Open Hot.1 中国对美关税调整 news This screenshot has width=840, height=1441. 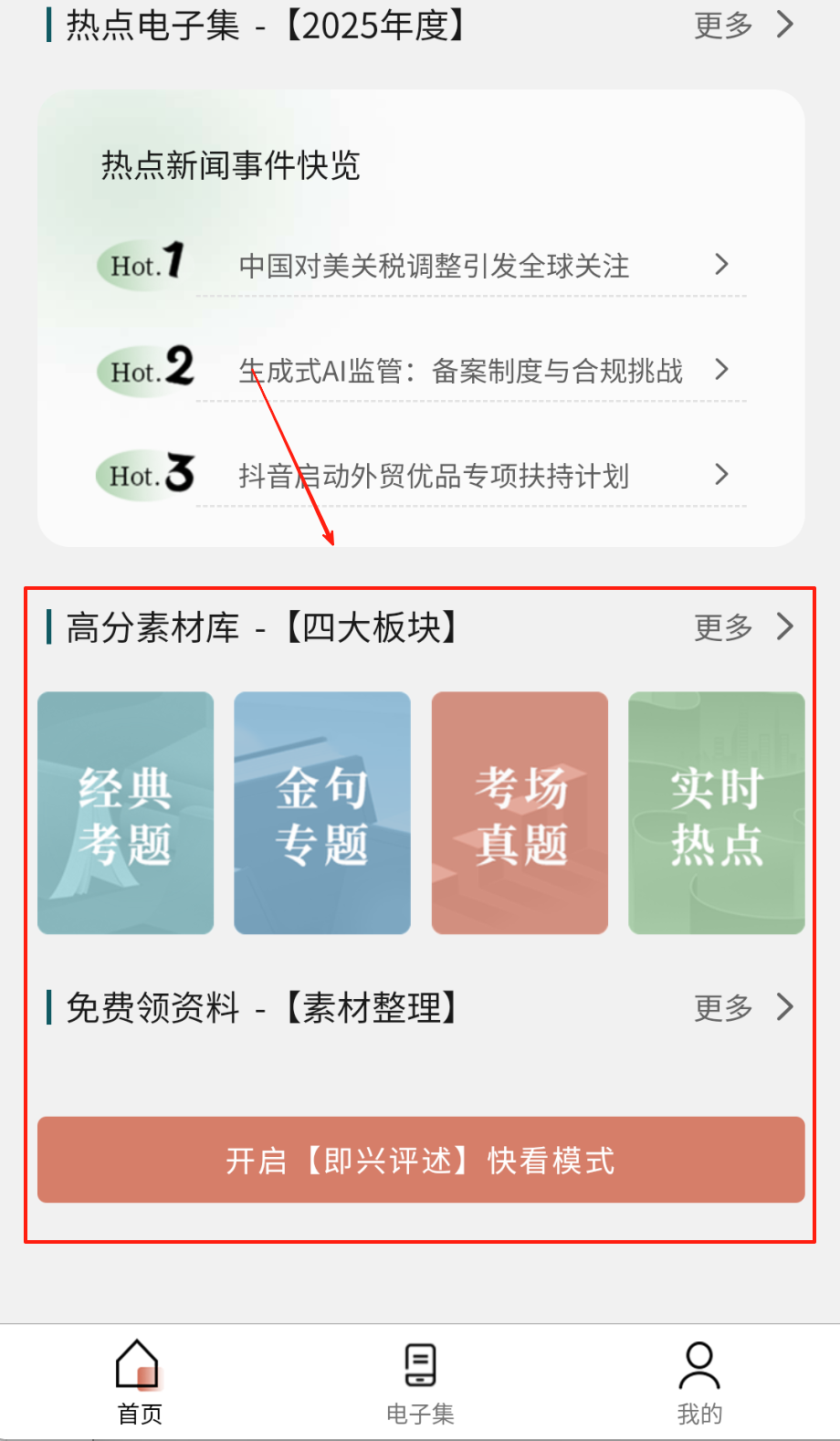point(434,266)
